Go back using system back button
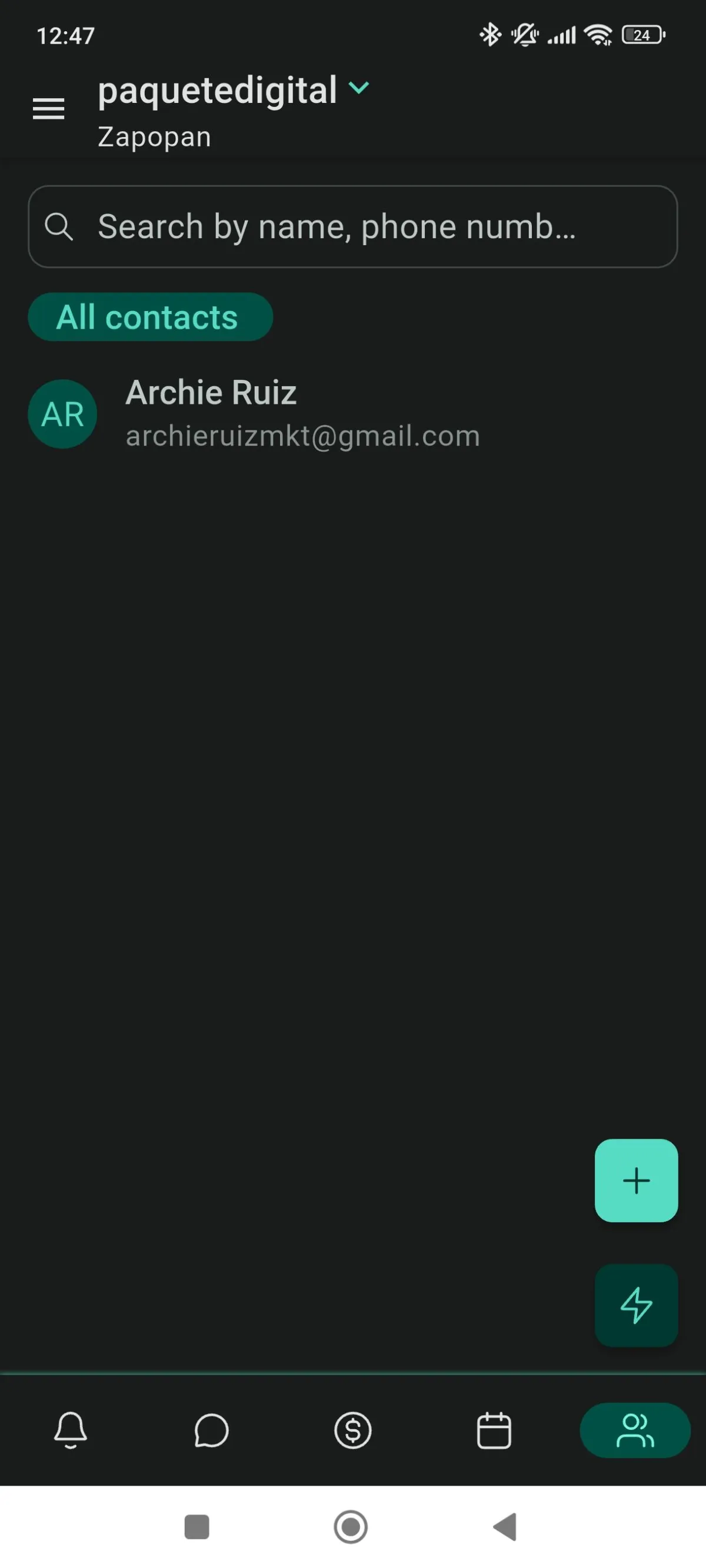 (505, 1527)
